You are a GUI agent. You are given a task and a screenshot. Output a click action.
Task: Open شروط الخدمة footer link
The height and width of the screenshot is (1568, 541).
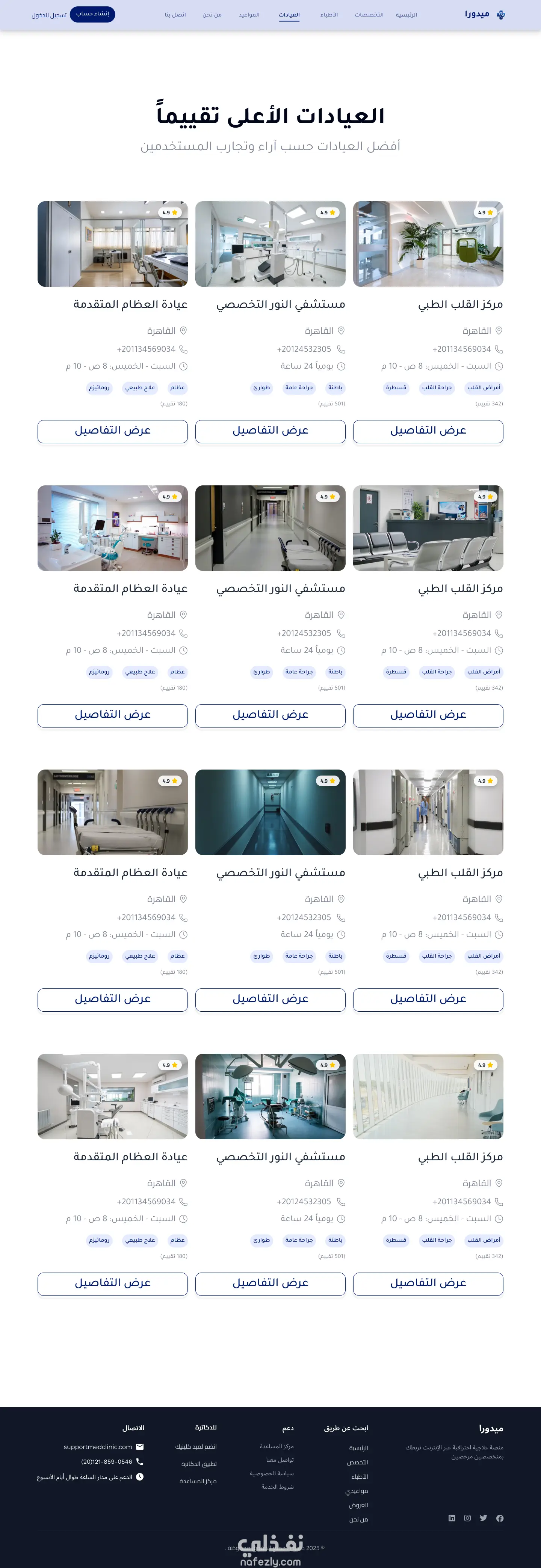click(x=278, y=1487)
